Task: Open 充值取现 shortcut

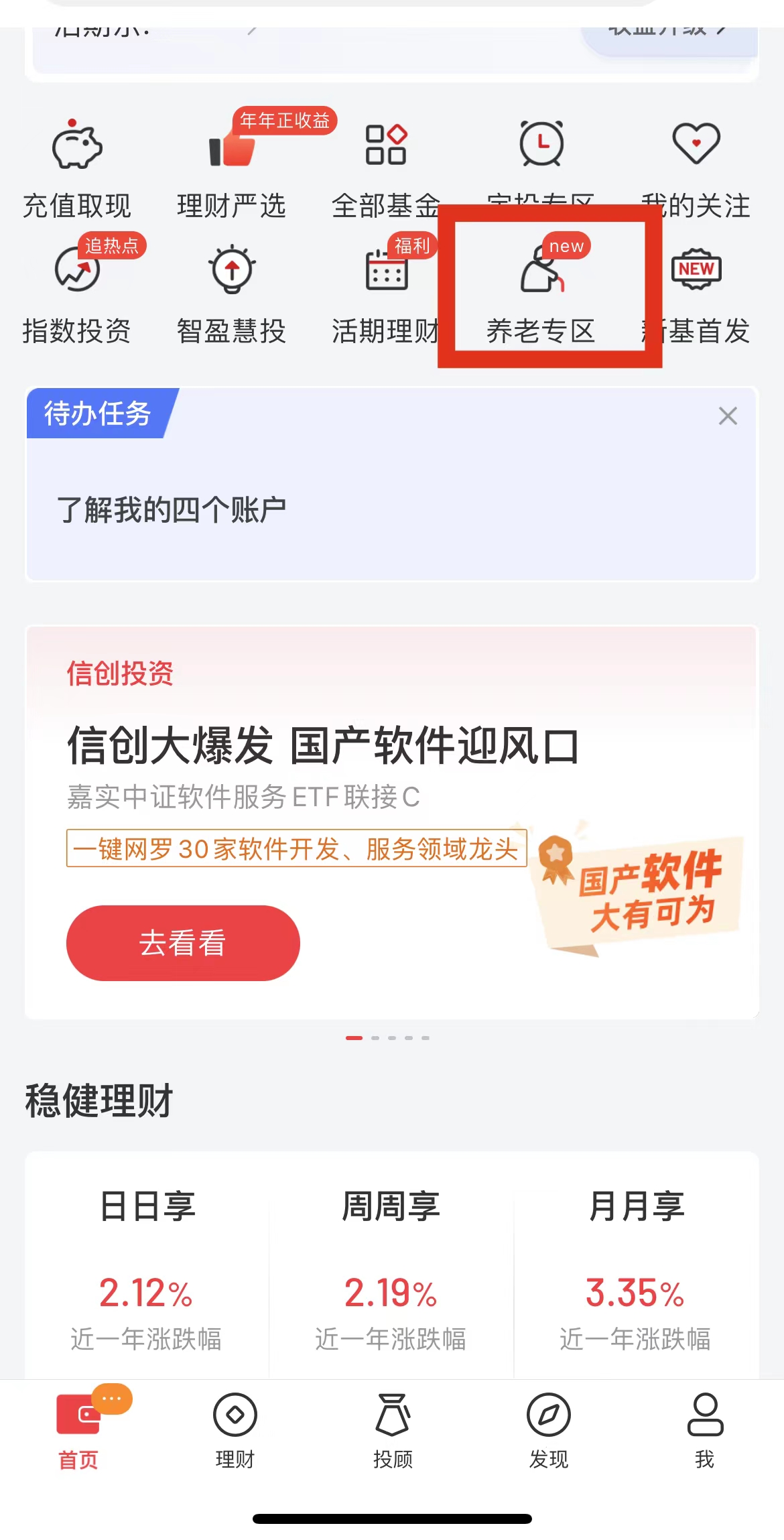Action: click(77, 168)
